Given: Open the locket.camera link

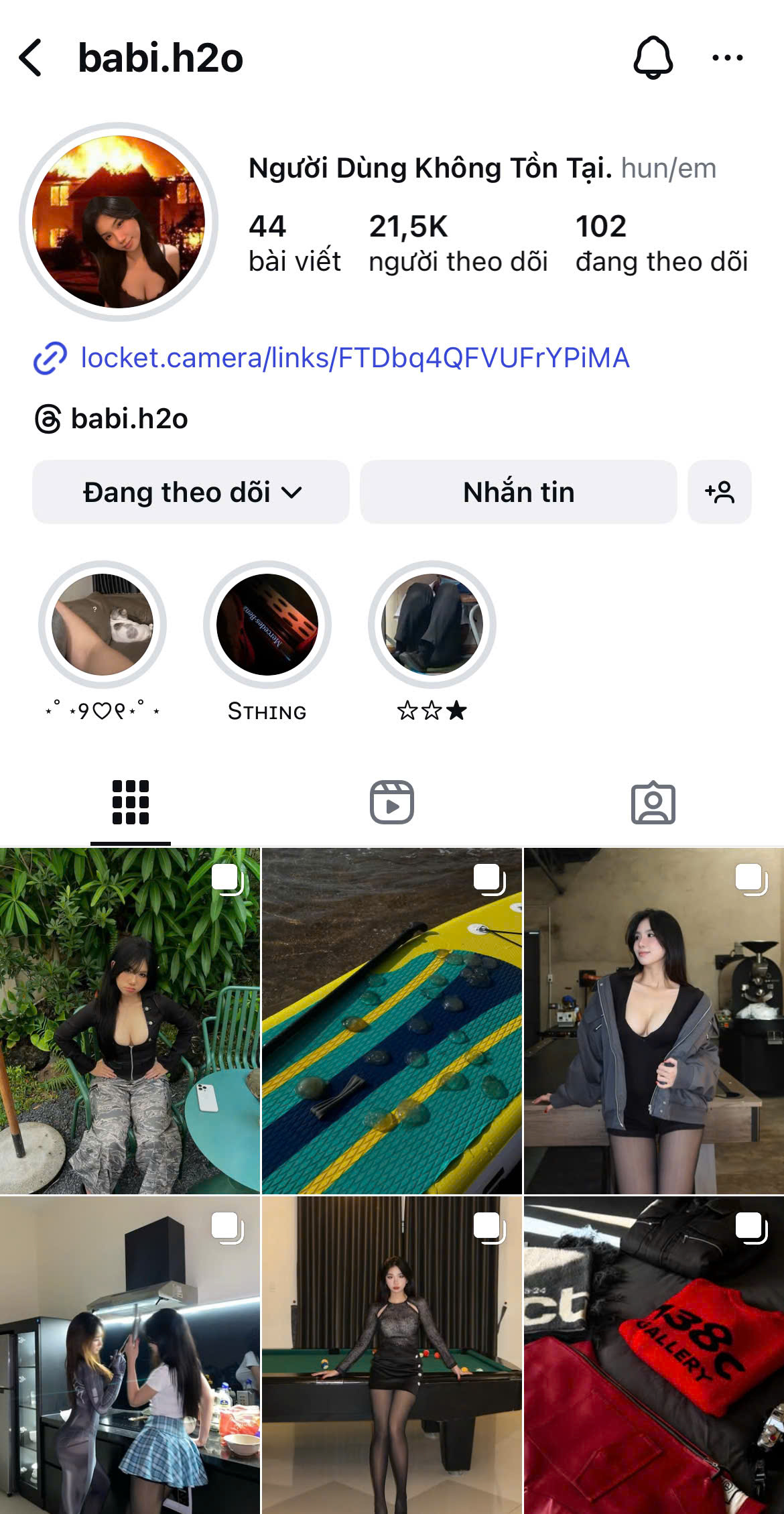Looking at the screenshot, I should [354, 358].
